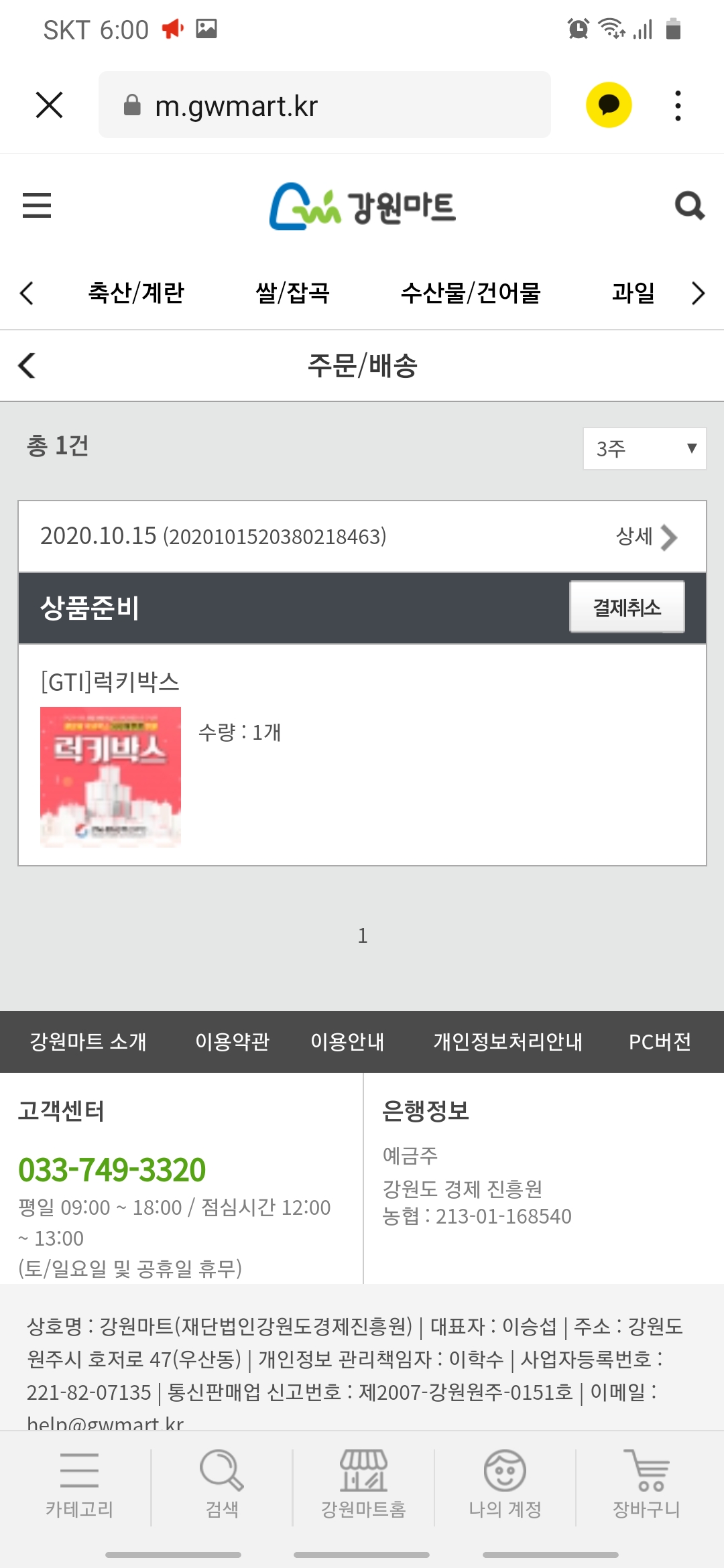
Task: Select the 수산물/건어물 category
Action: pyautogui.click(x=471, y=293)
